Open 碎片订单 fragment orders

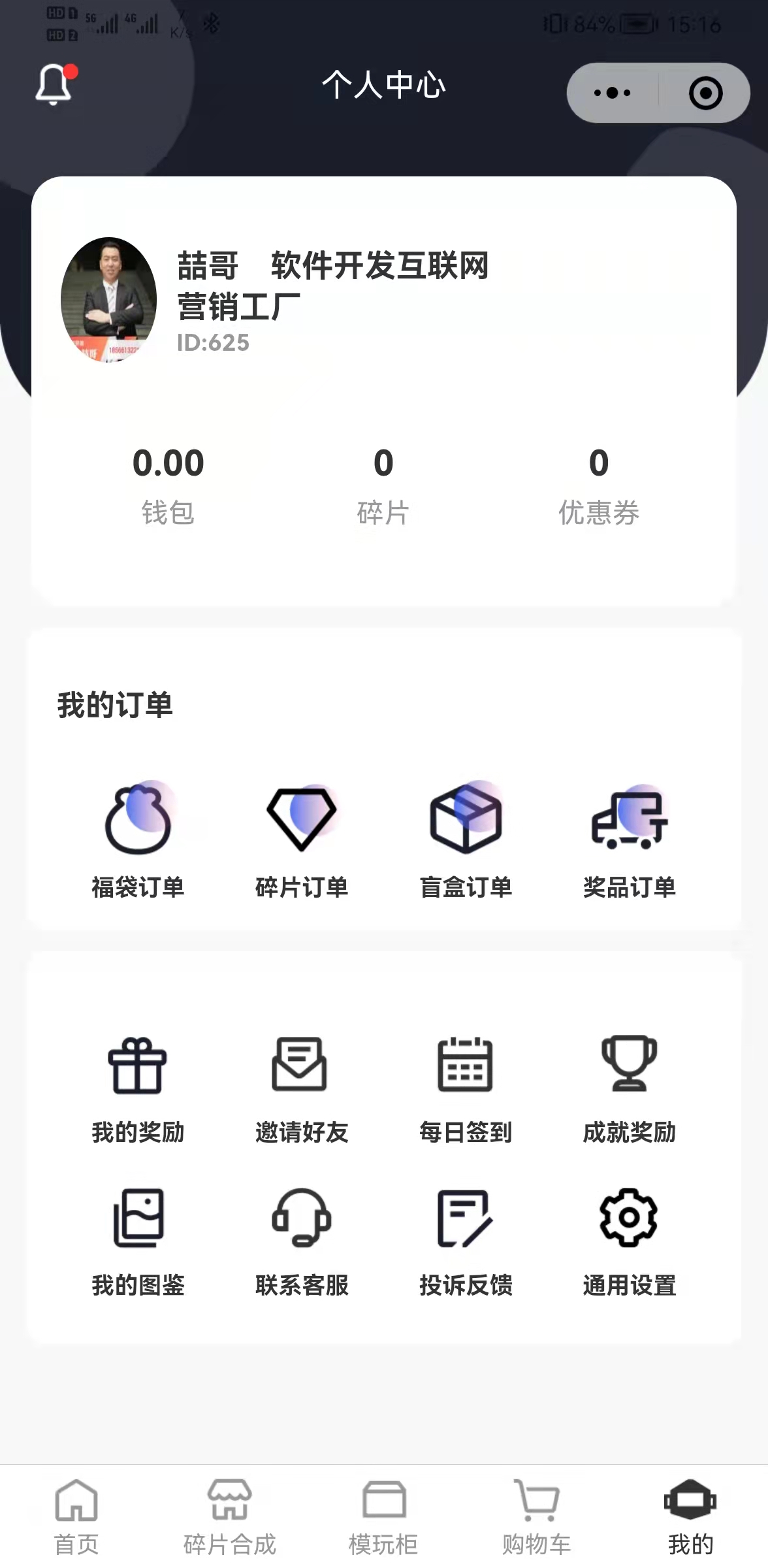302,843
